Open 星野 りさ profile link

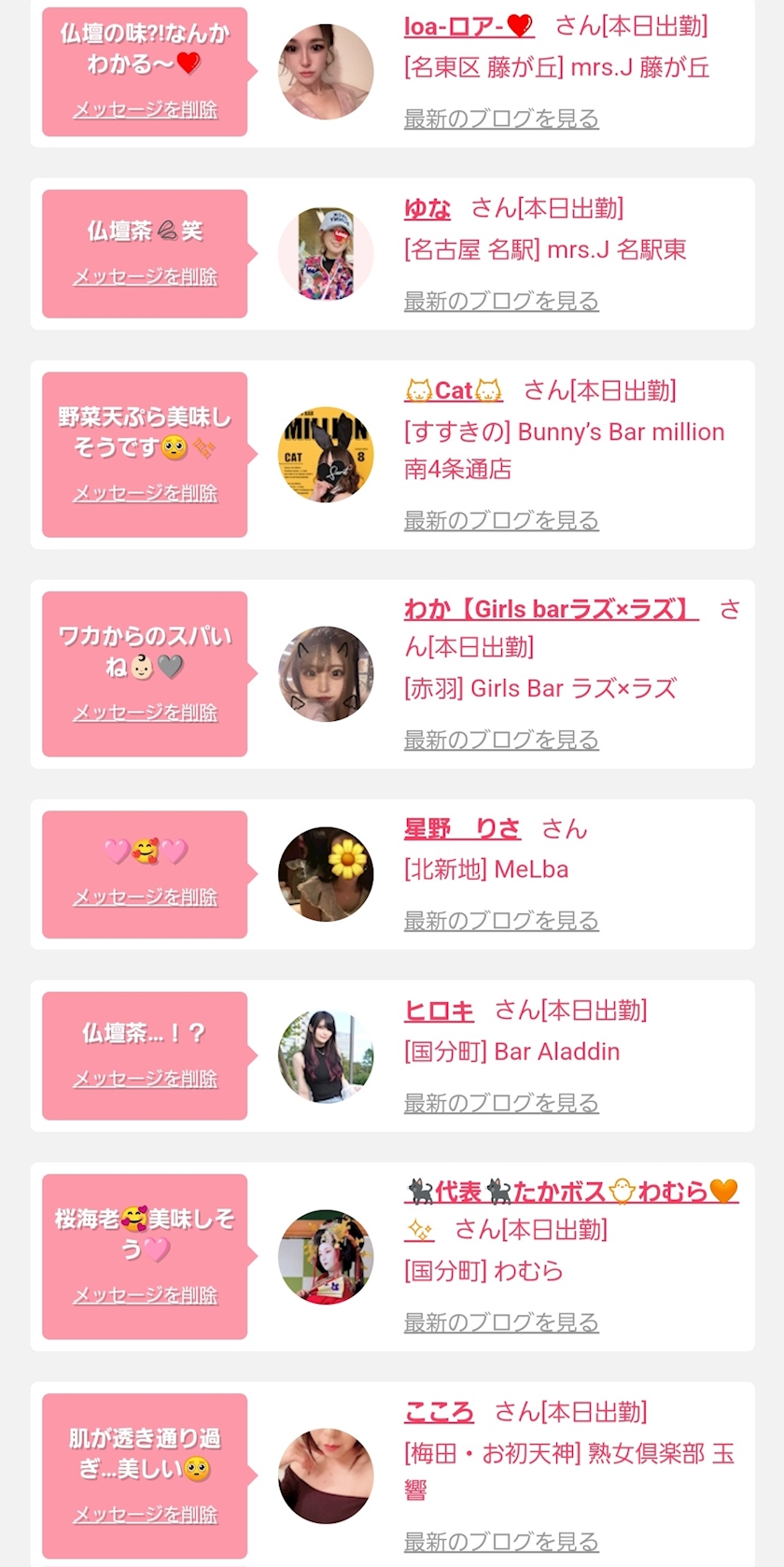[462, 828]
